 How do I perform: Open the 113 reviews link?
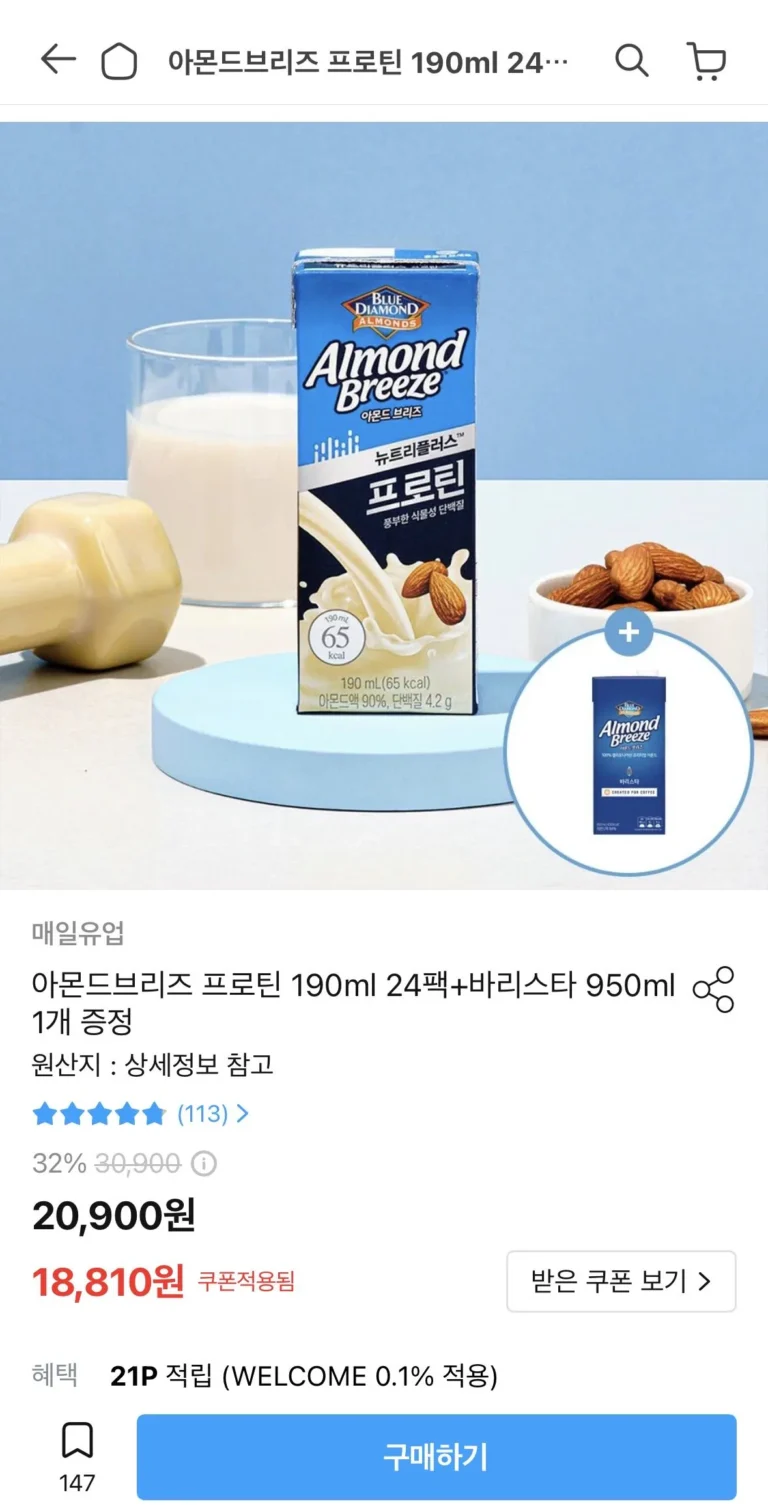point(212,1113)
